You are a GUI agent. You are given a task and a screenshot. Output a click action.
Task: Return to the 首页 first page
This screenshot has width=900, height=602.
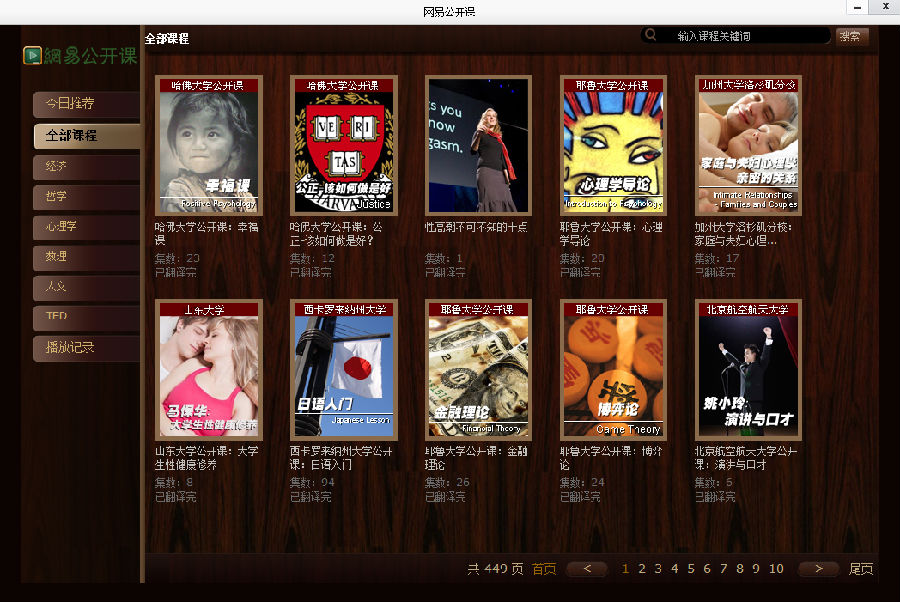(544, 569)
